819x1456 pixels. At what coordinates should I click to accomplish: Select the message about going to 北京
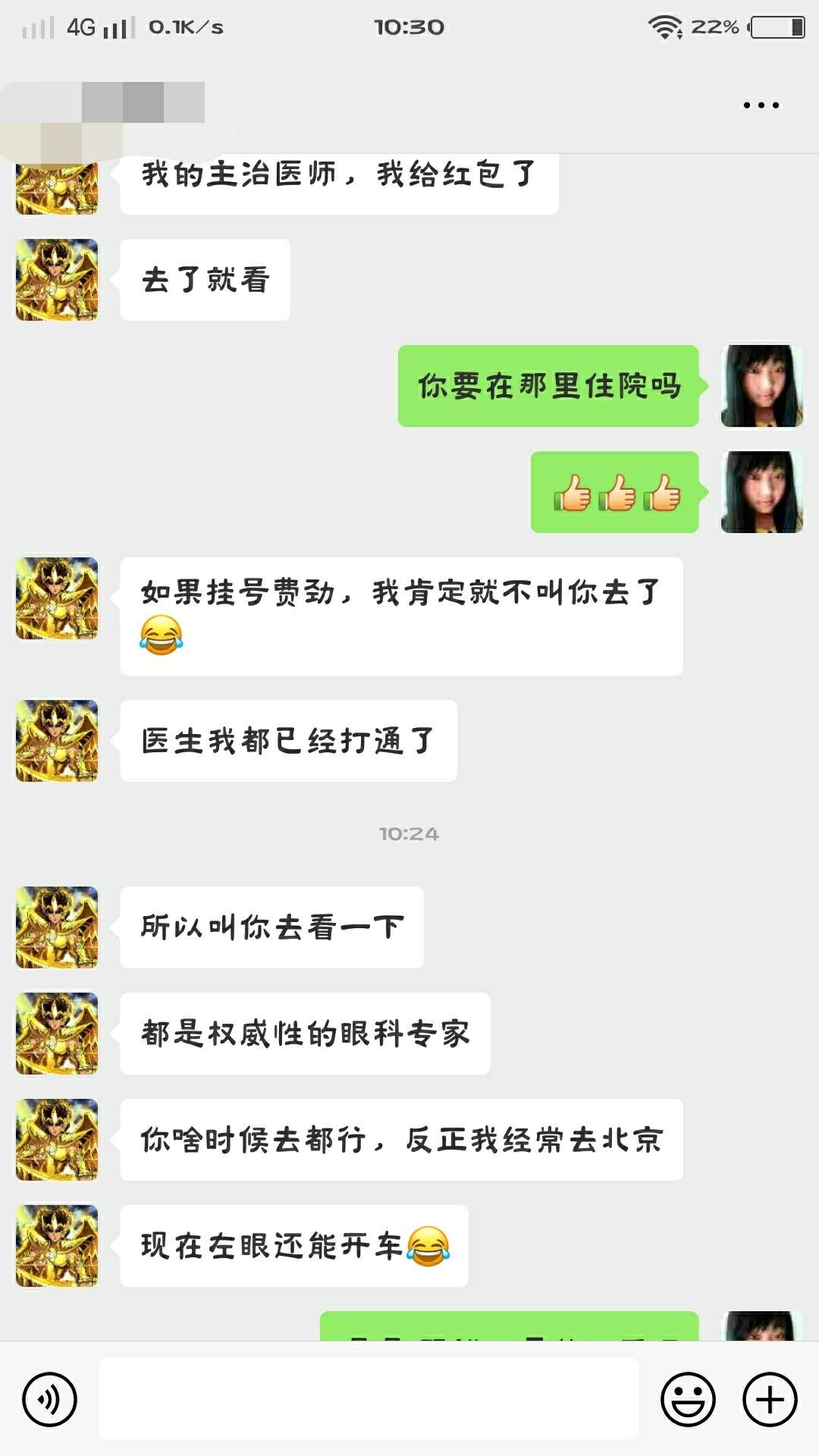pos(402,1140)
